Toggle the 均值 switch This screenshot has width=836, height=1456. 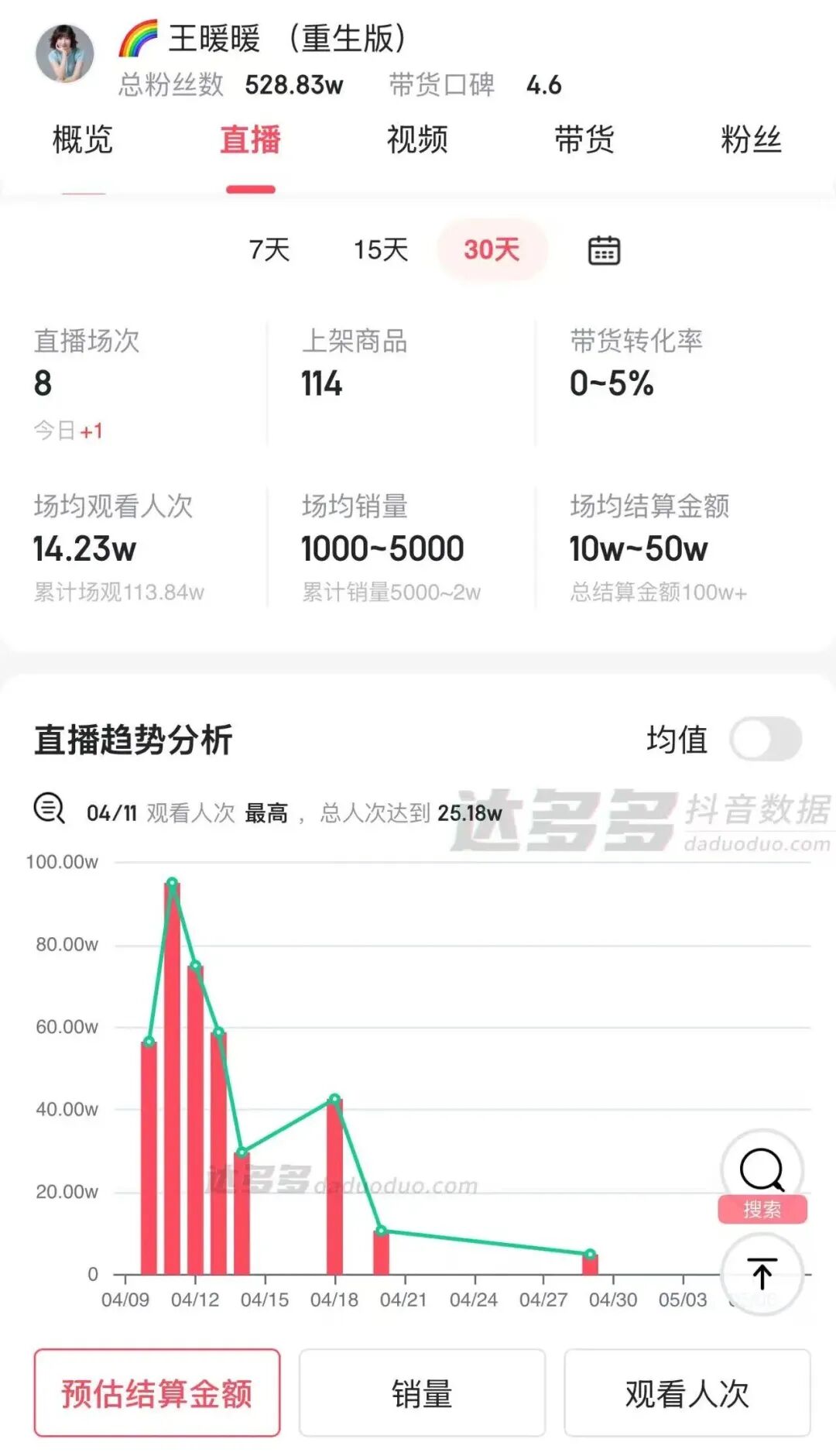(x=766, y=739)
